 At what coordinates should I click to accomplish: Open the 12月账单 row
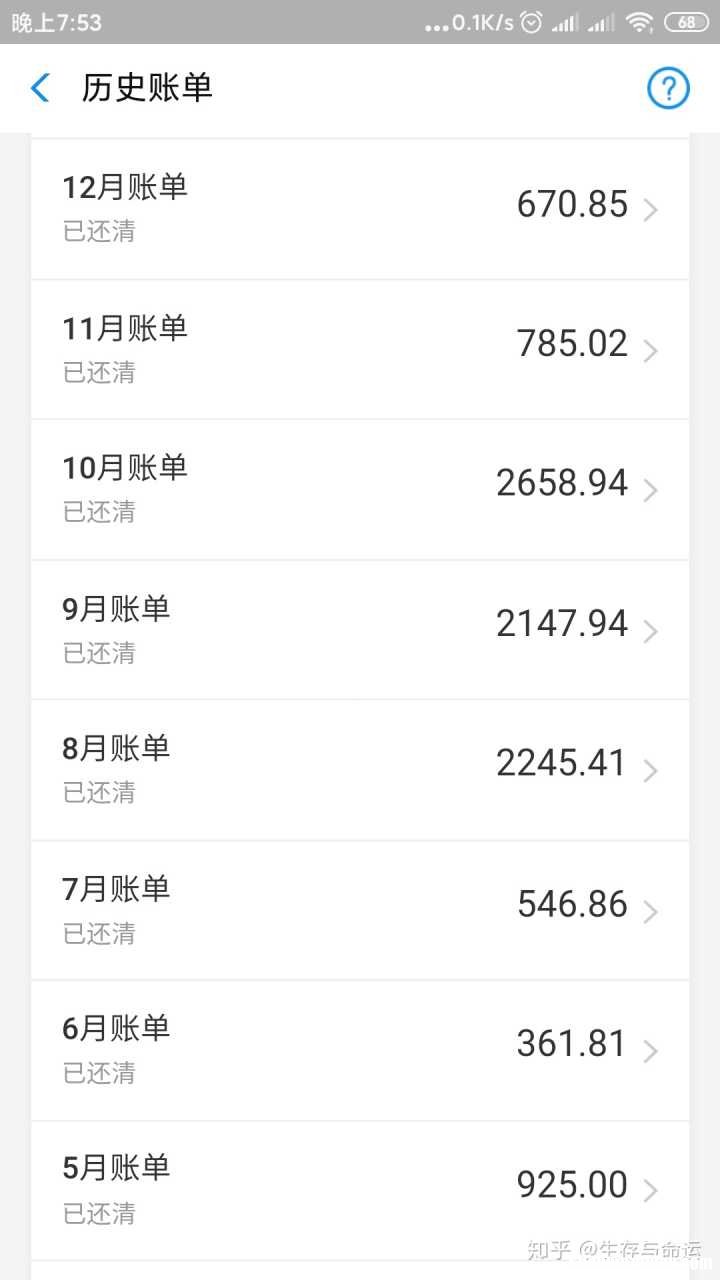[360, 208]
